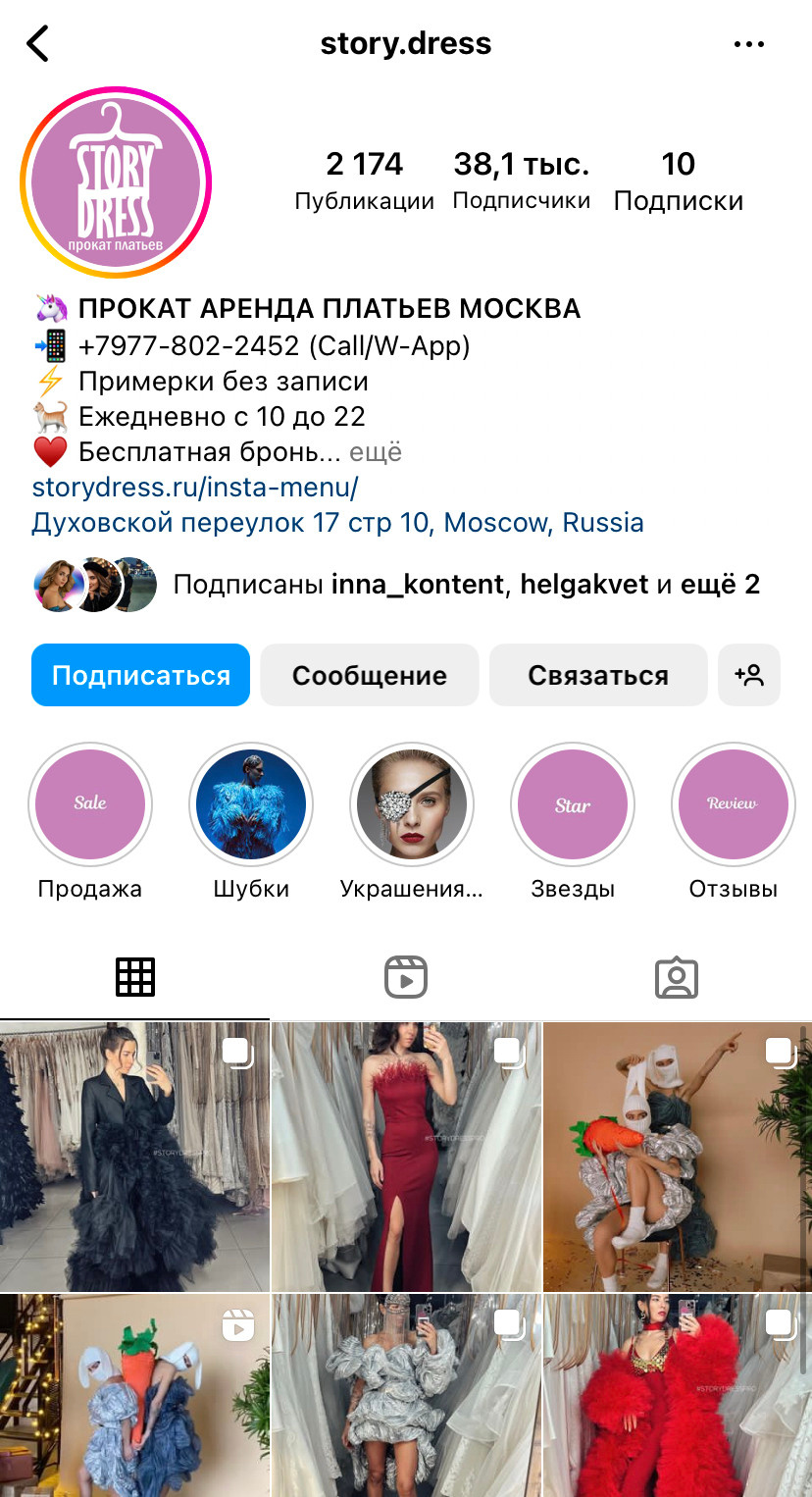This screenshot has height=1497, width=812.
Task: Open the Духовской переулок address link
Action: [337, 522]
